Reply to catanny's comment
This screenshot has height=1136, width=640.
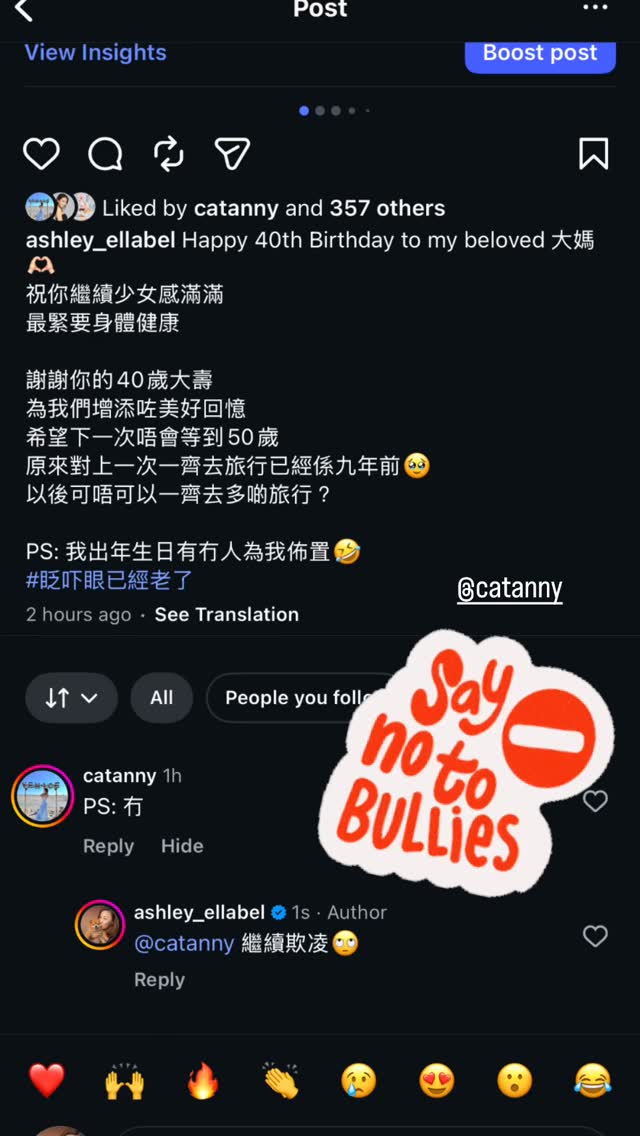[x=109, y=846]
